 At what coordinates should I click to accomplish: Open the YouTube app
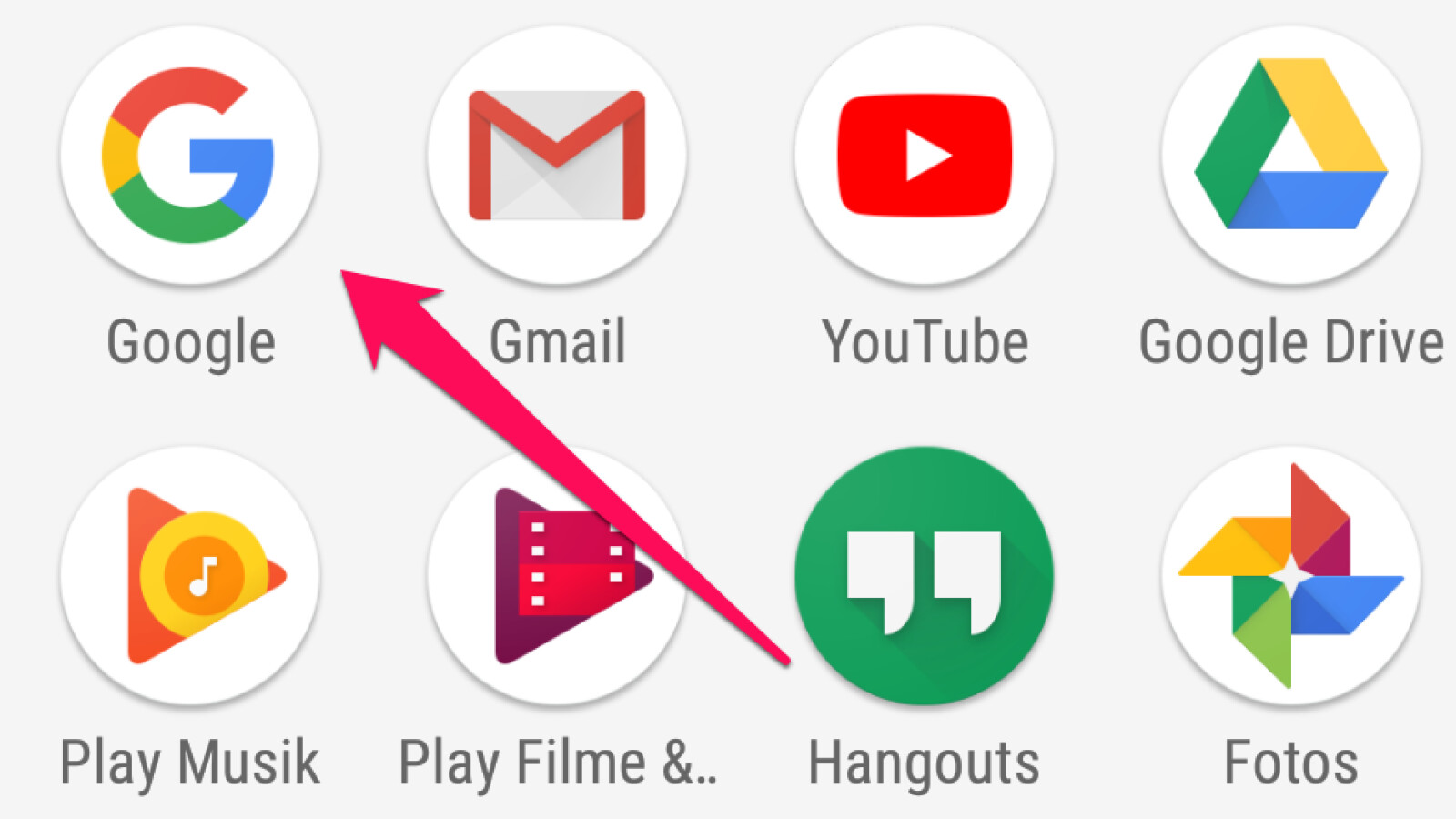924,156
